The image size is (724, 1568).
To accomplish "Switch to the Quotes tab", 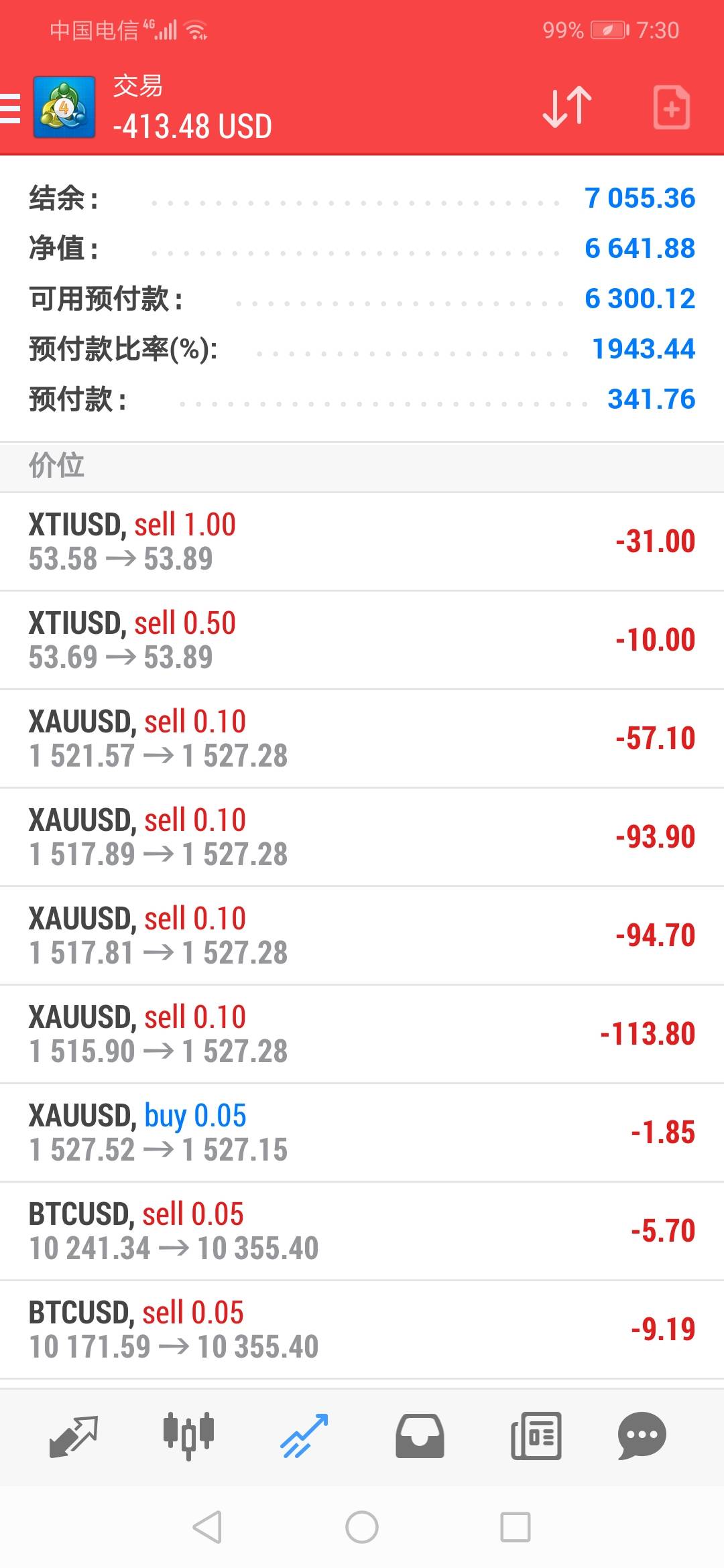I will coord(74,1436).
